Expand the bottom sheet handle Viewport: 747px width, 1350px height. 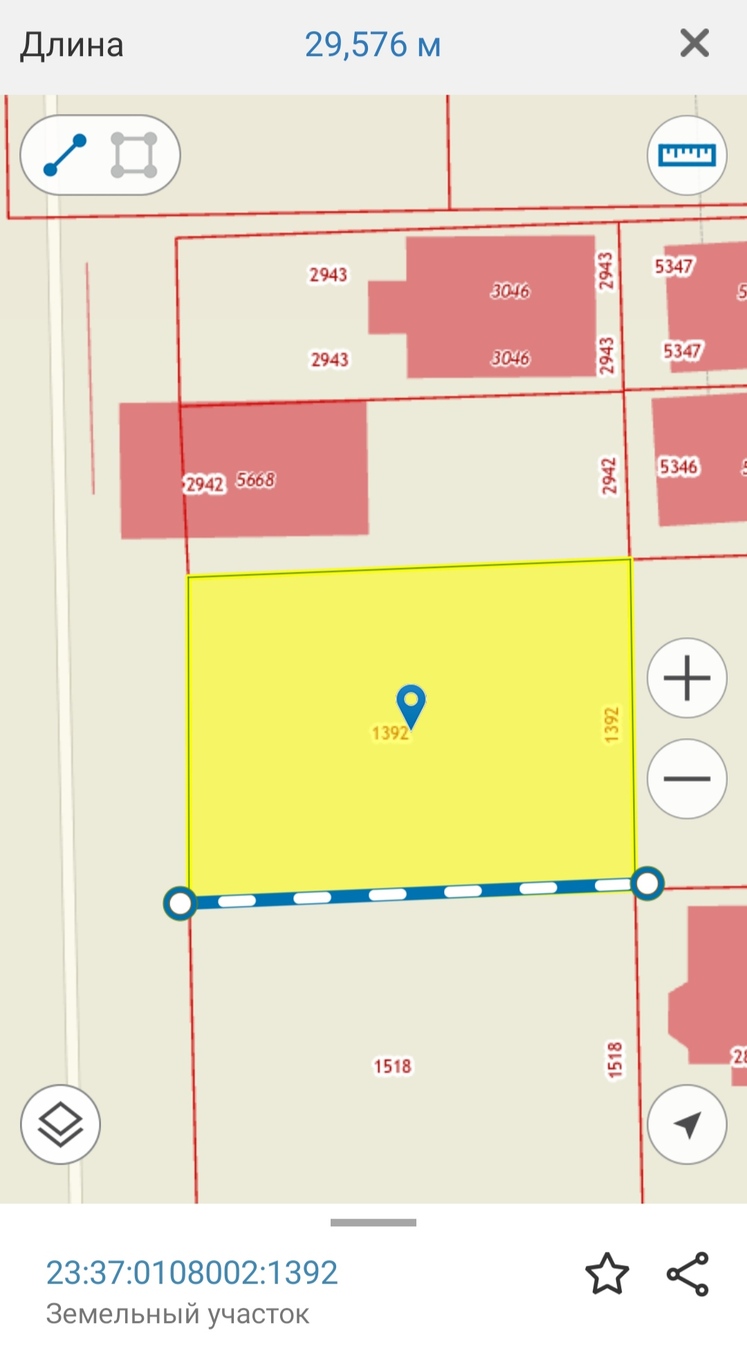click(x=373, y=1222)
